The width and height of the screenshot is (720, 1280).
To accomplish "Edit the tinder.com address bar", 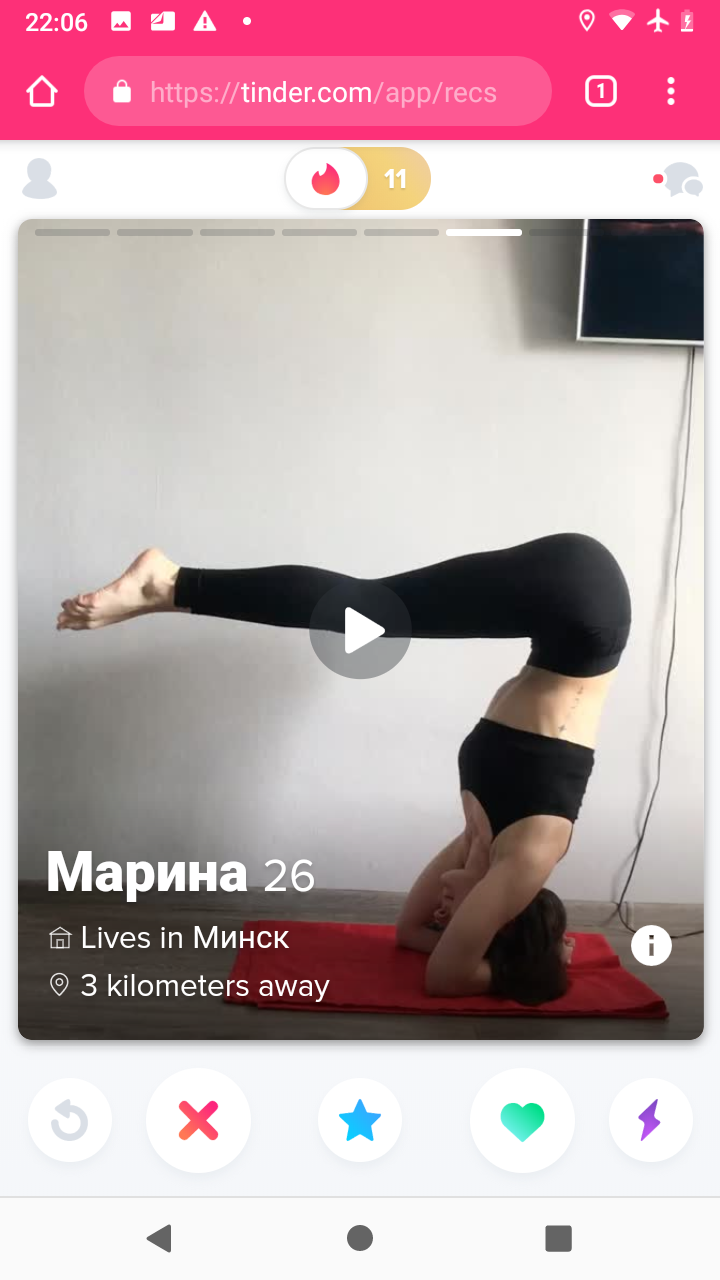I will [318, 92].
